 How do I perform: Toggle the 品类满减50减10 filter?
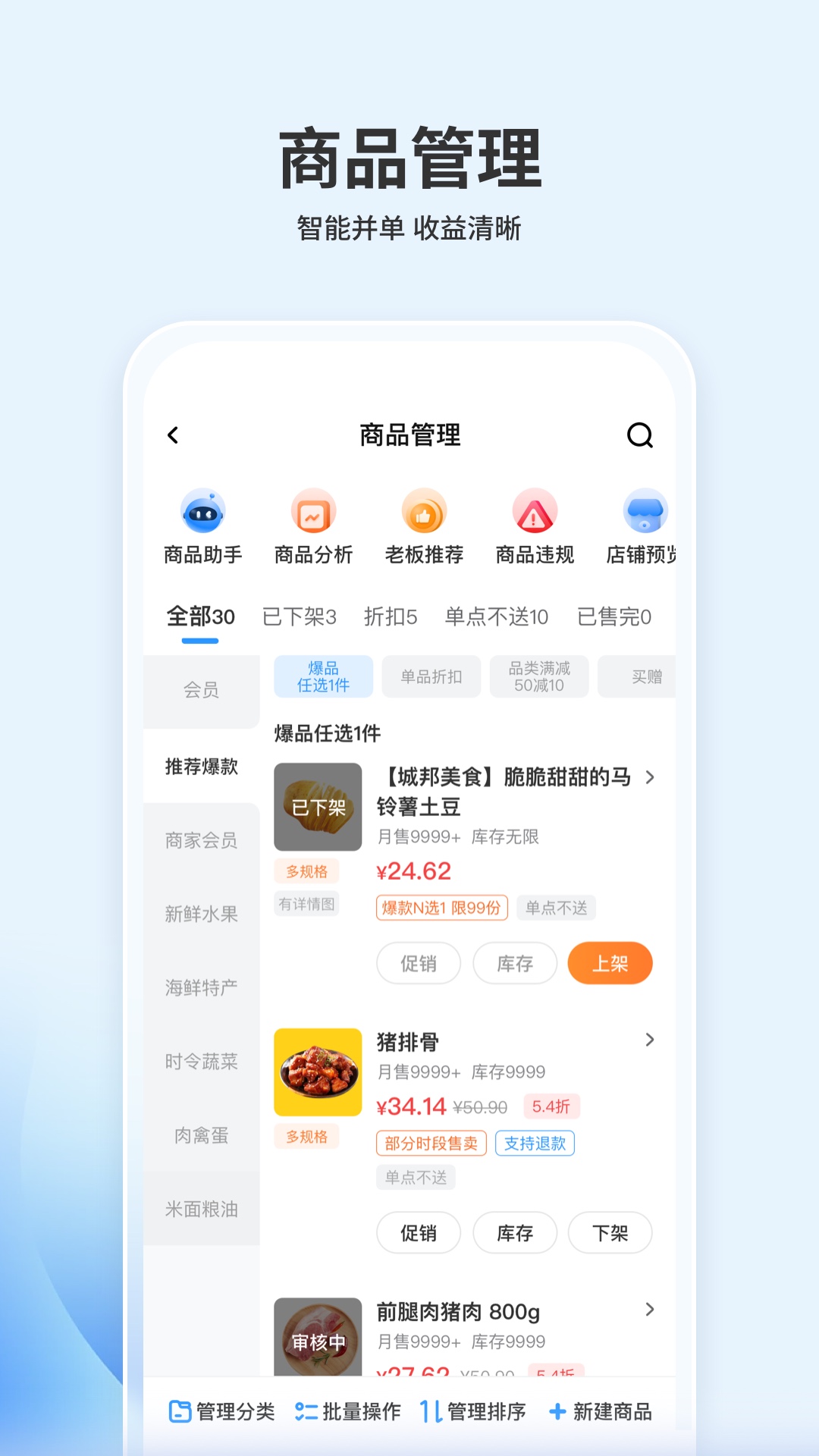(538, 676)
